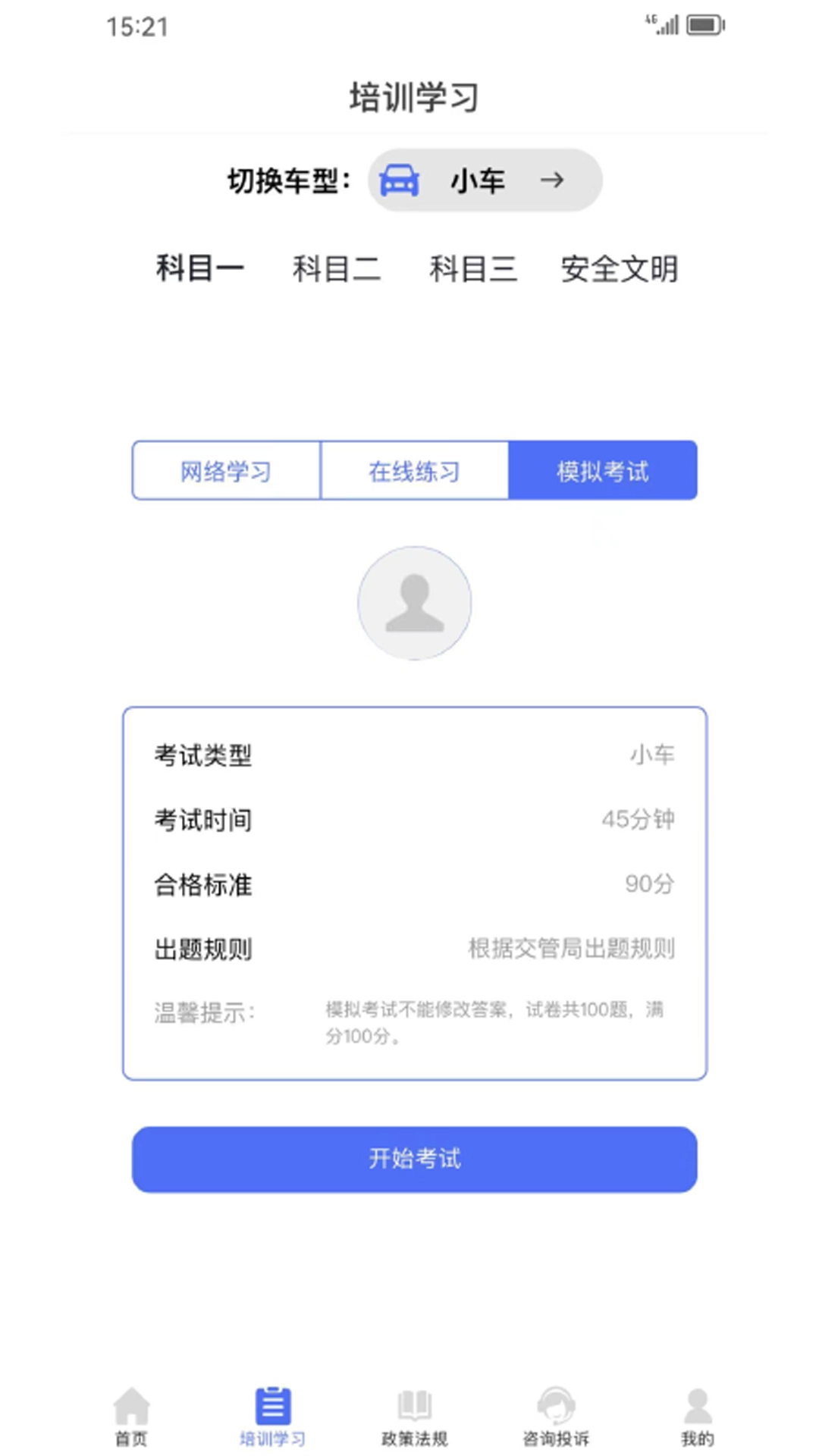The width and height of the screenshot is (819, 1456).
Task: Tap the gray user avatar placeholder
Action: (x=414, y=603)
